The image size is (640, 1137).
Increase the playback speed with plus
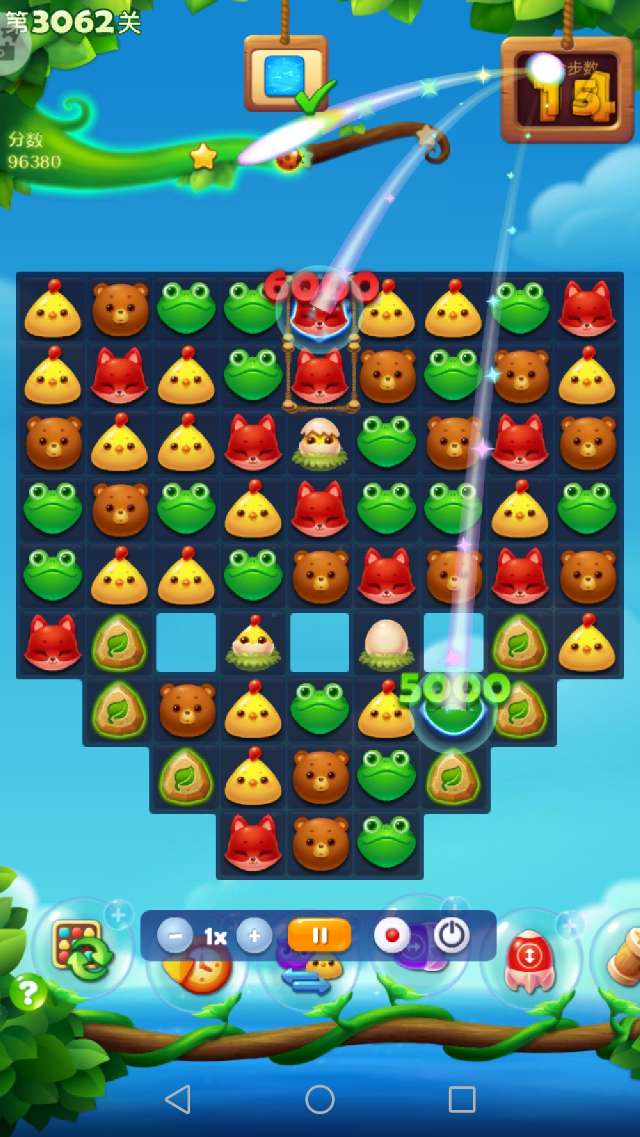coord(254,936)
